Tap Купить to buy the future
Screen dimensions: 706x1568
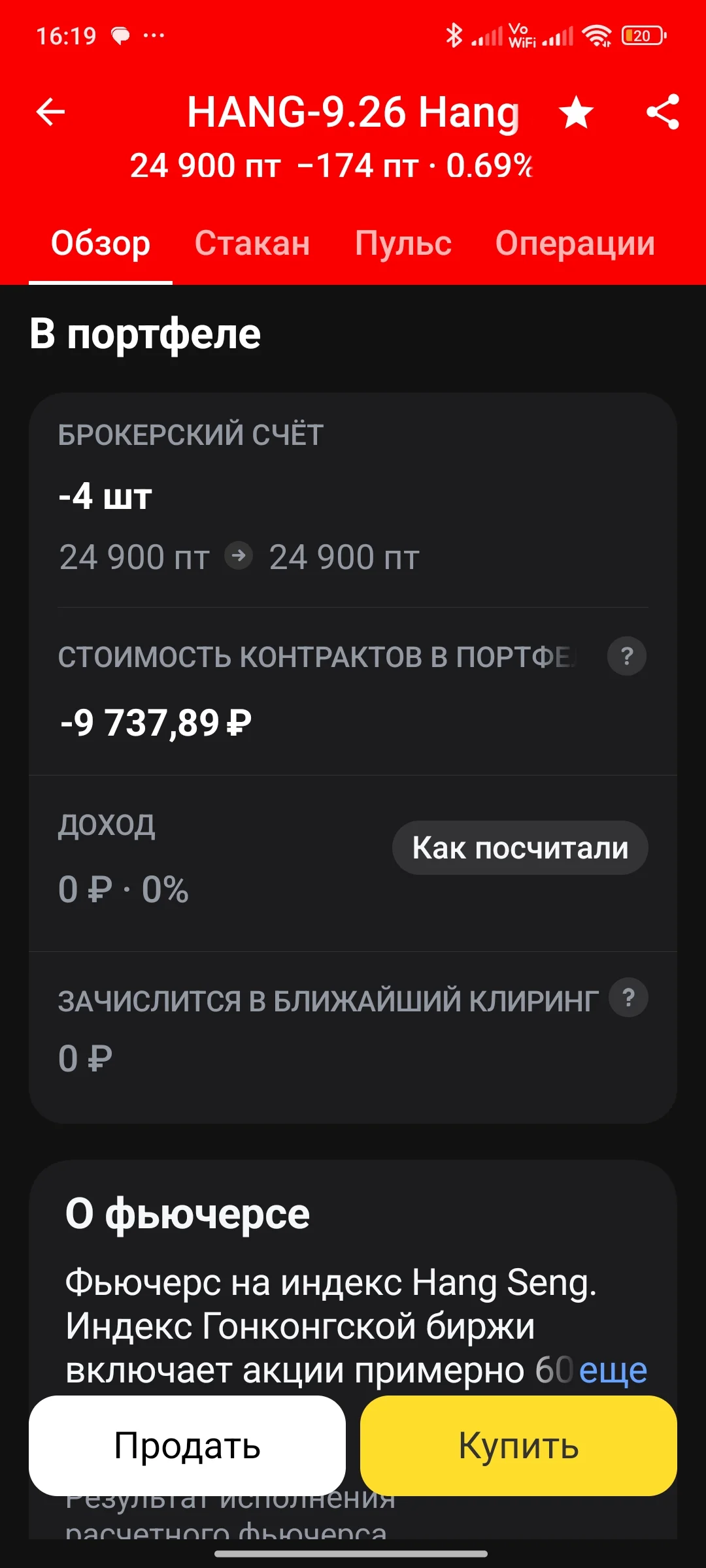[x=518, y=1446]
